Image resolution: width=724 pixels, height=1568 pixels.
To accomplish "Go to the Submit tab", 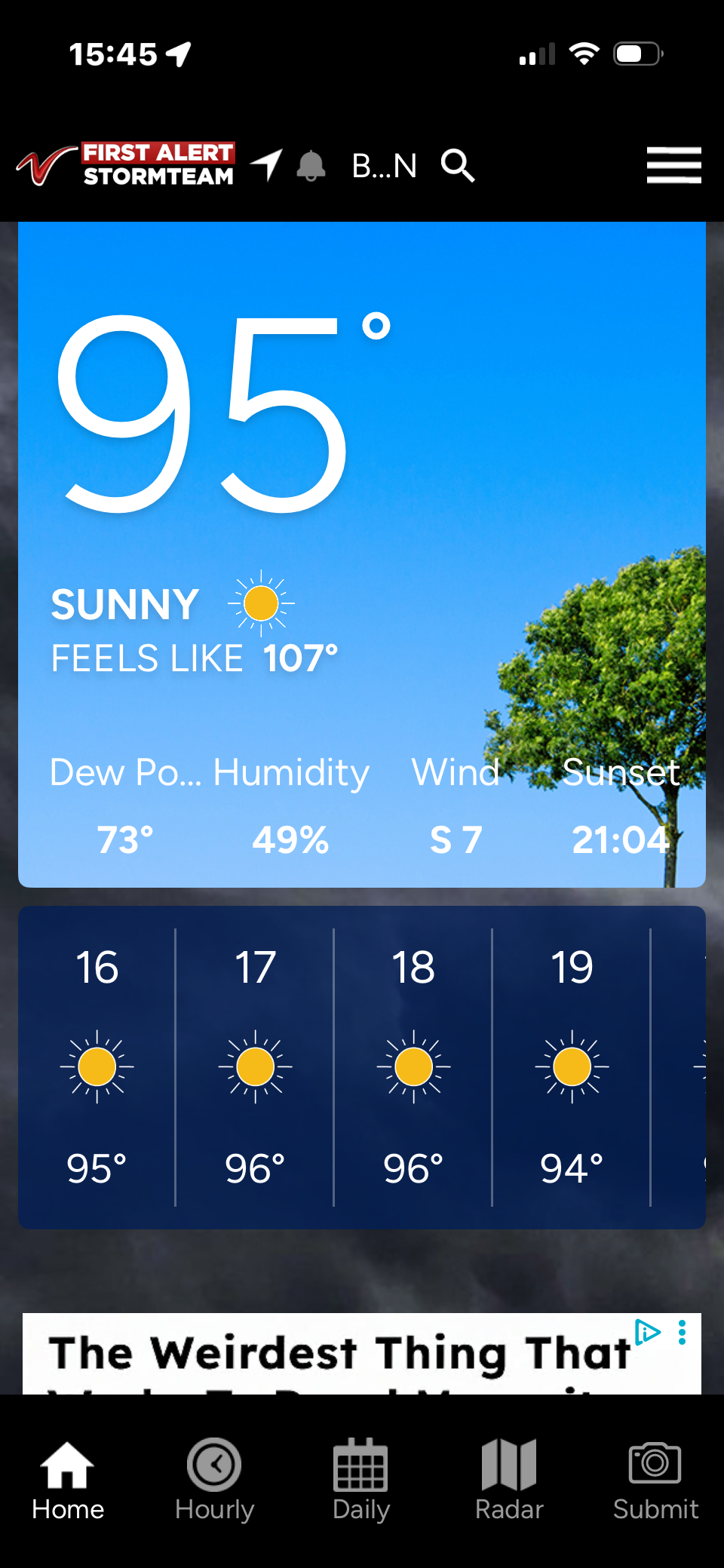I will pyautogui.click(x=655, y=1480).
